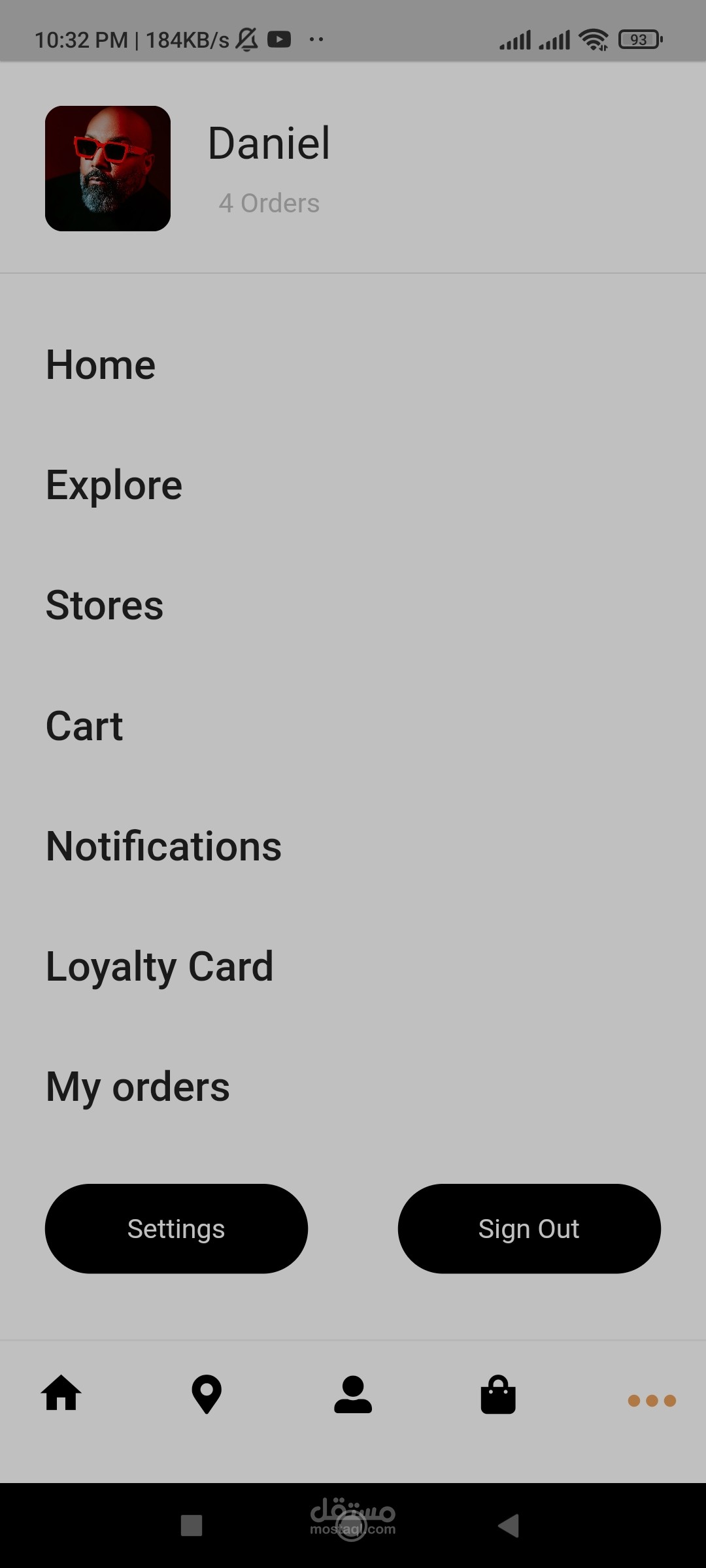Open the Home menu item
This screenshot has height=1568, width=706.
[101, 365]
